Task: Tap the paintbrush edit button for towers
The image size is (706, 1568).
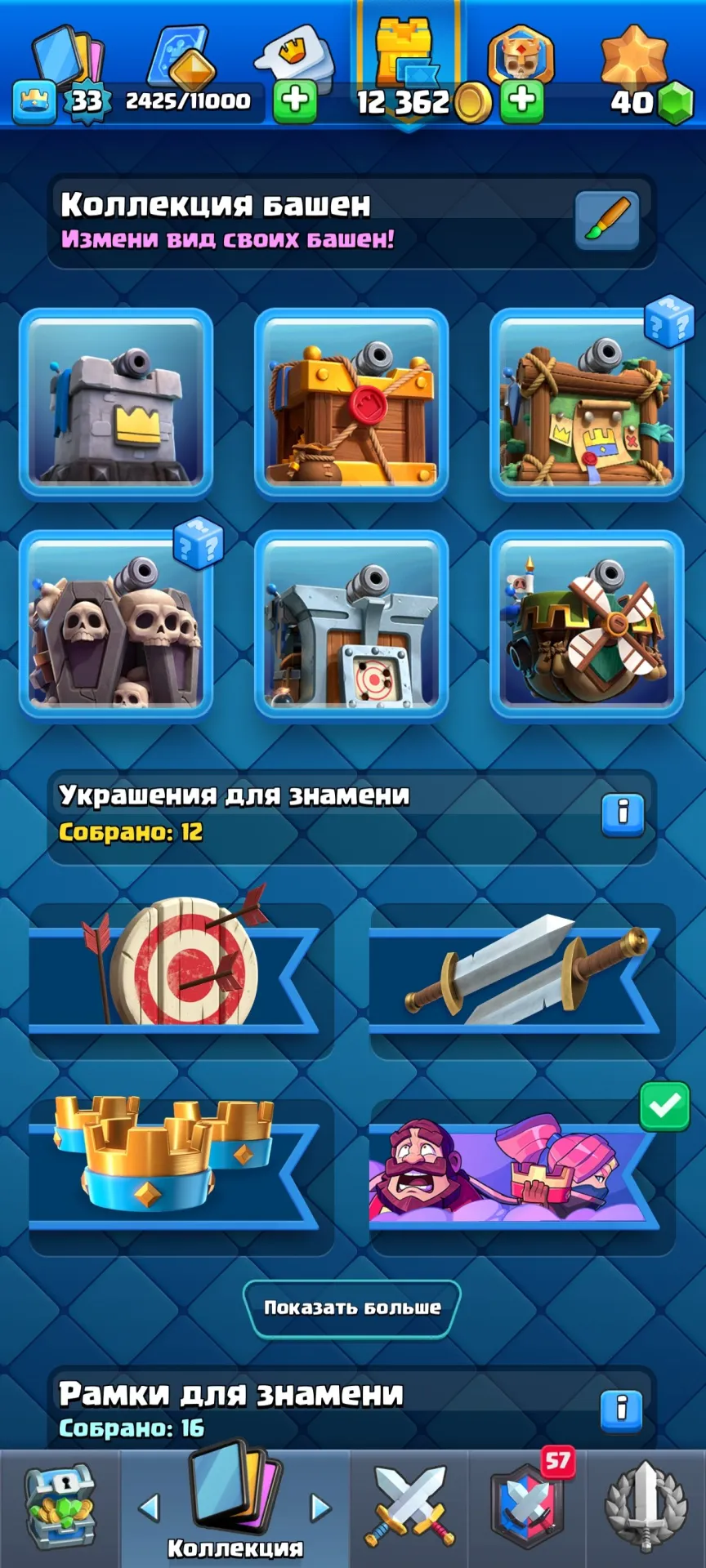Action: [x=606, y=220]
